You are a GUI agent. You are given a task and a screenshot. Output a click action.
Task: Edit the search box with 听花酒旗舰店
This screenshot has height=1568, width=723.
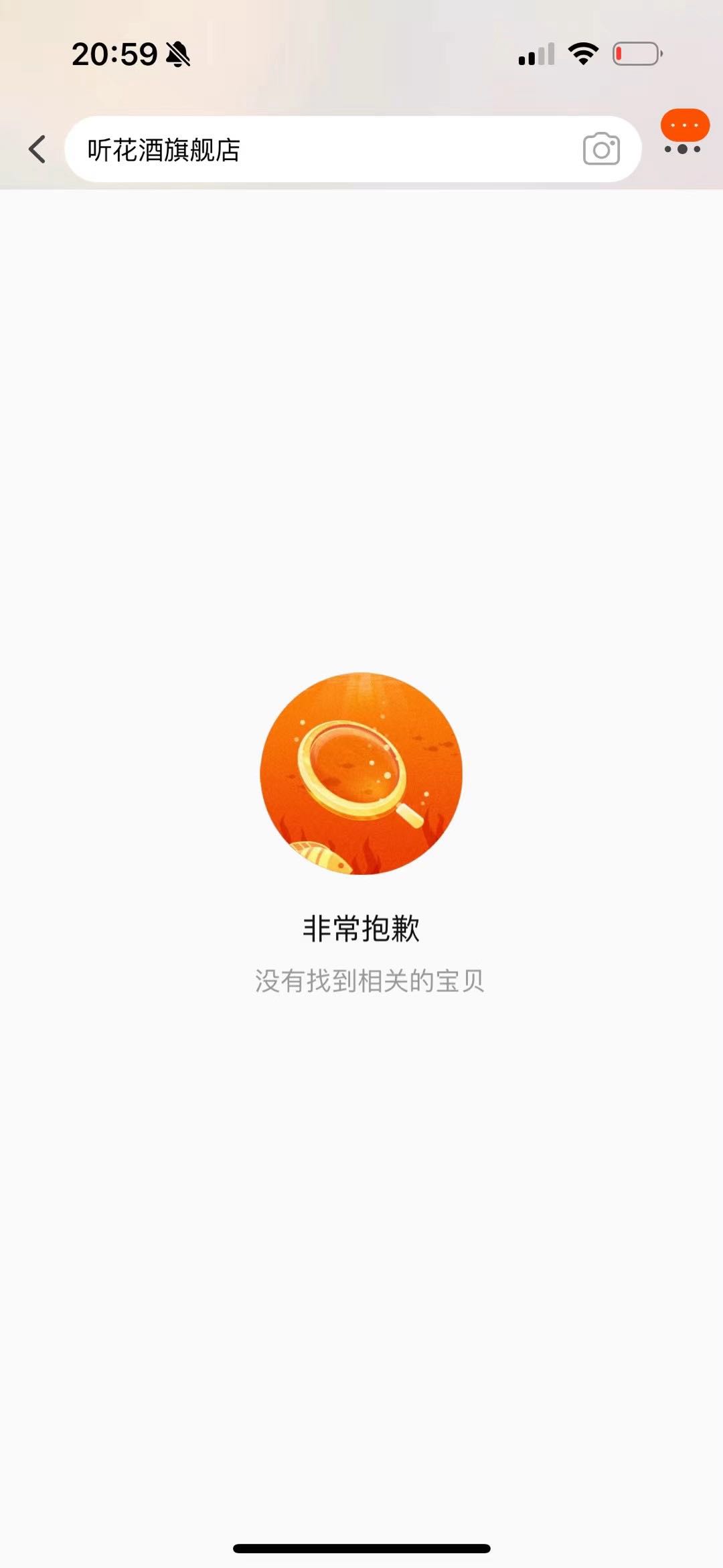click(321, 149)
